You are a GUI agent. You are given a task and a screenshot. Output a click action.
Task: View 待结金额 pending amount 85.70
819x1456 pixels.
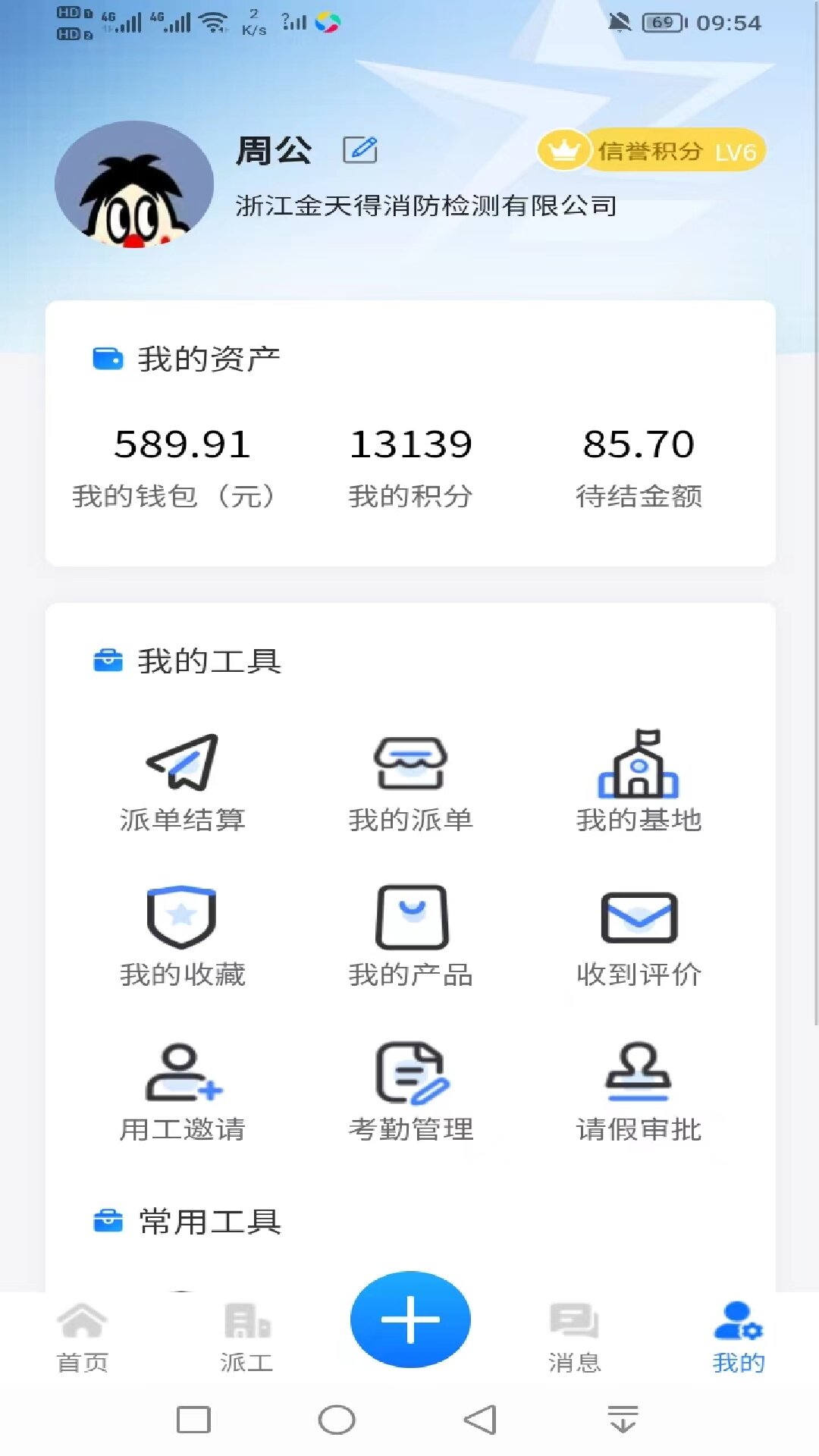point(639,466)
